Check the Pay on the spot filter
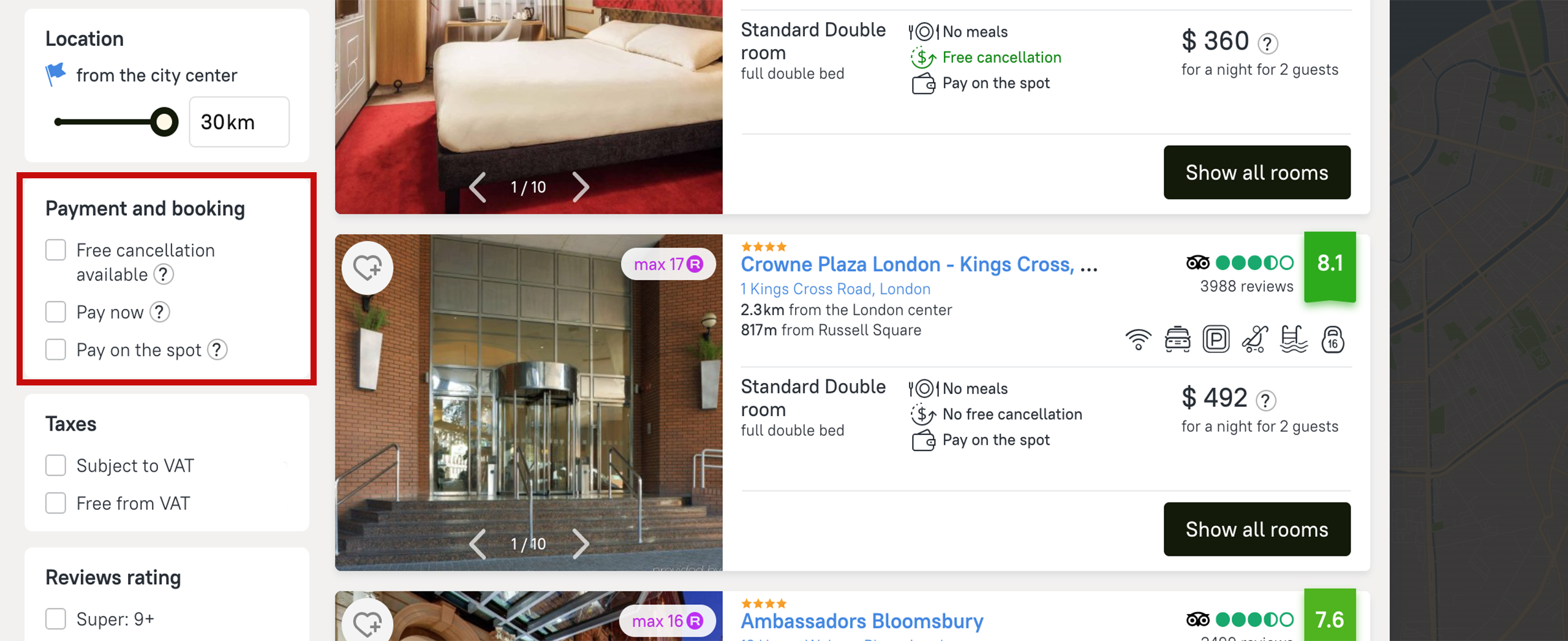 (56, 349)
